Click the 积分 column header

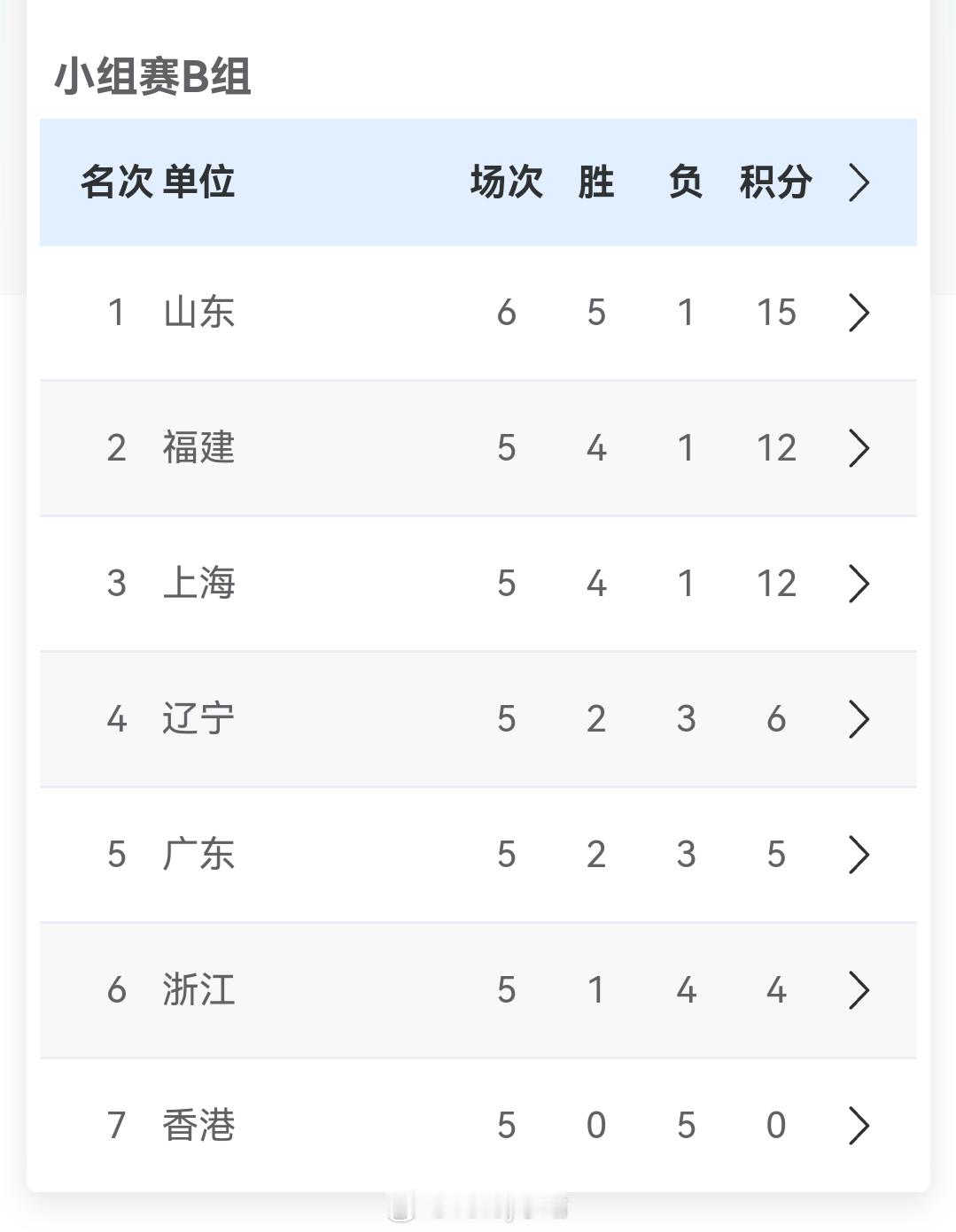coord(775,182)
